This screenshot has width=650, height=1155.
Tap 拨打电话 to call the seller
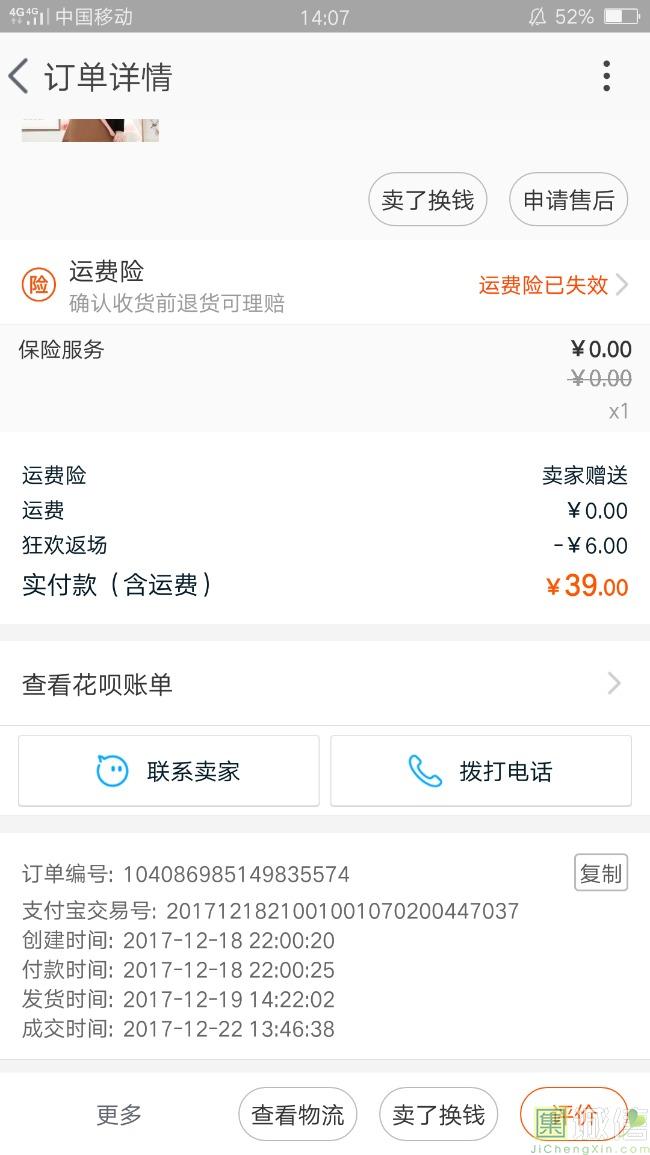(481, 771)
